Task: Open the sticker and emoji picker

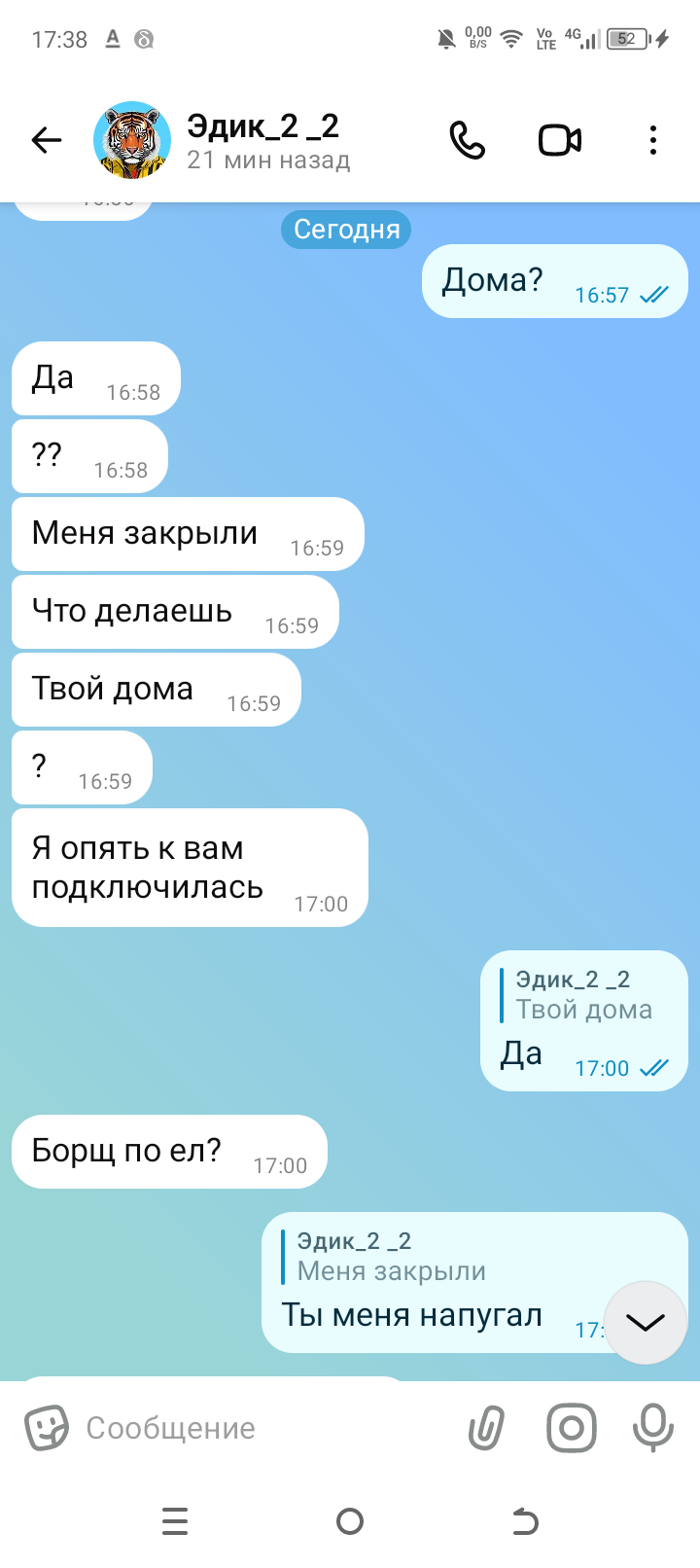Action: tap(46, 1428)
